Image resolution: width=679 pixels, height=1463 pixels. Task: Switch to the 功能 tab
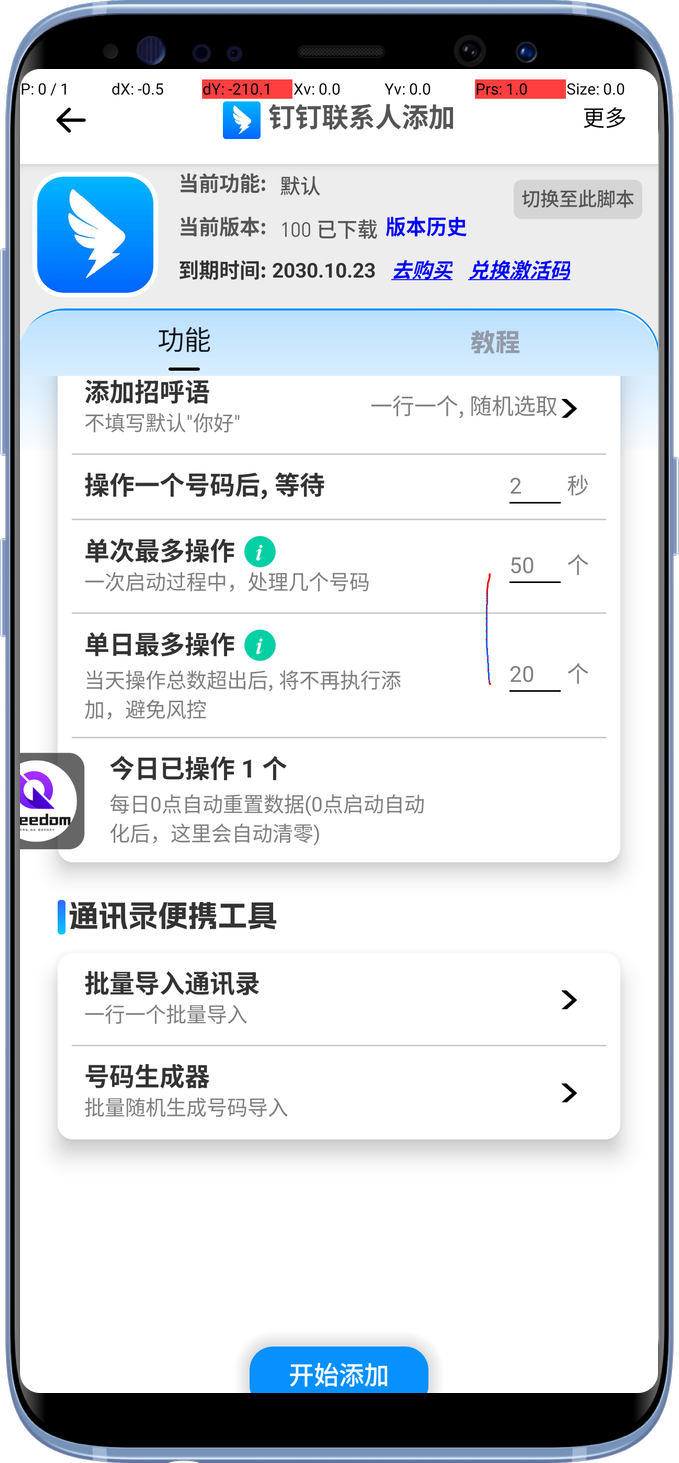pos(184,341)
